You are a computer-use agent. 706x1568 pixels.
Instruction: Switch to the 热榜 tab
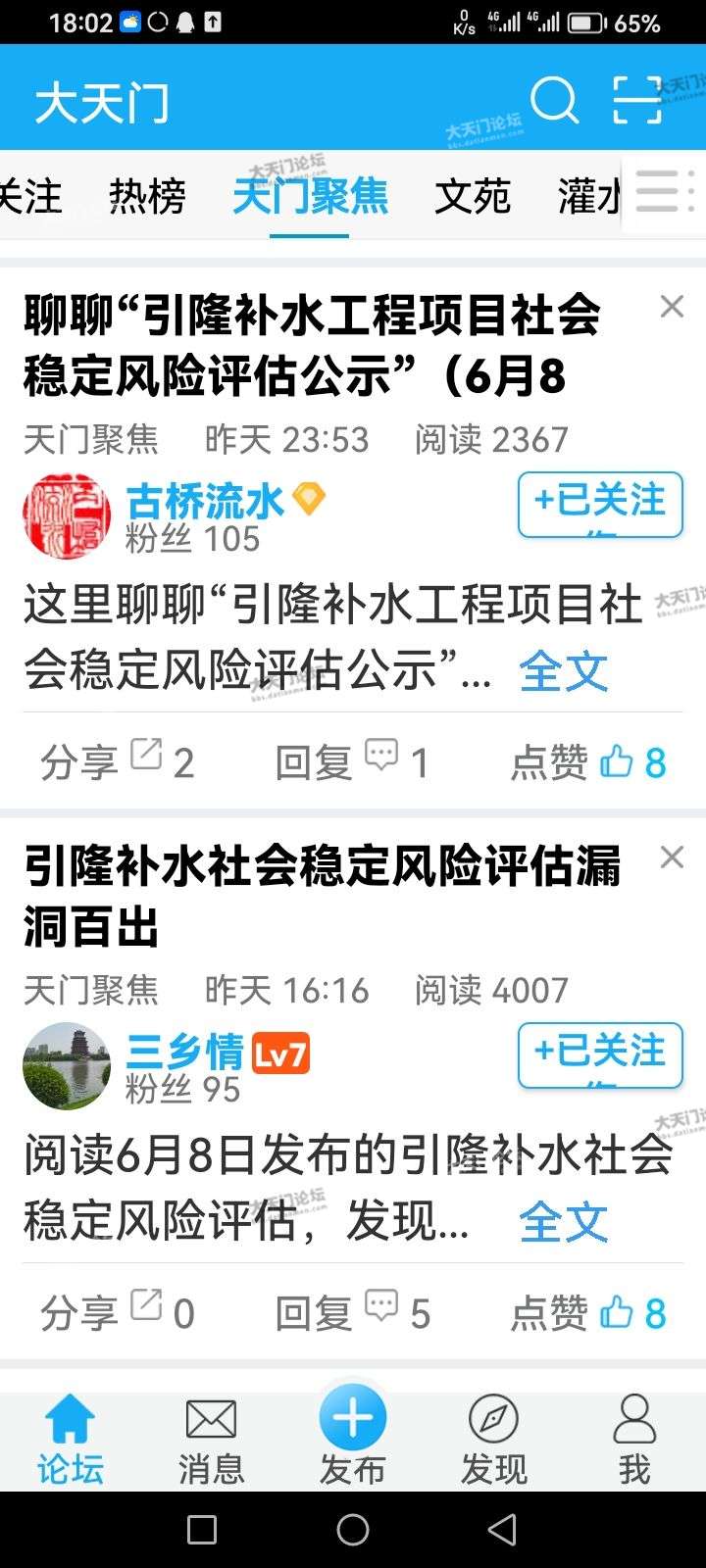click(147, 197)
